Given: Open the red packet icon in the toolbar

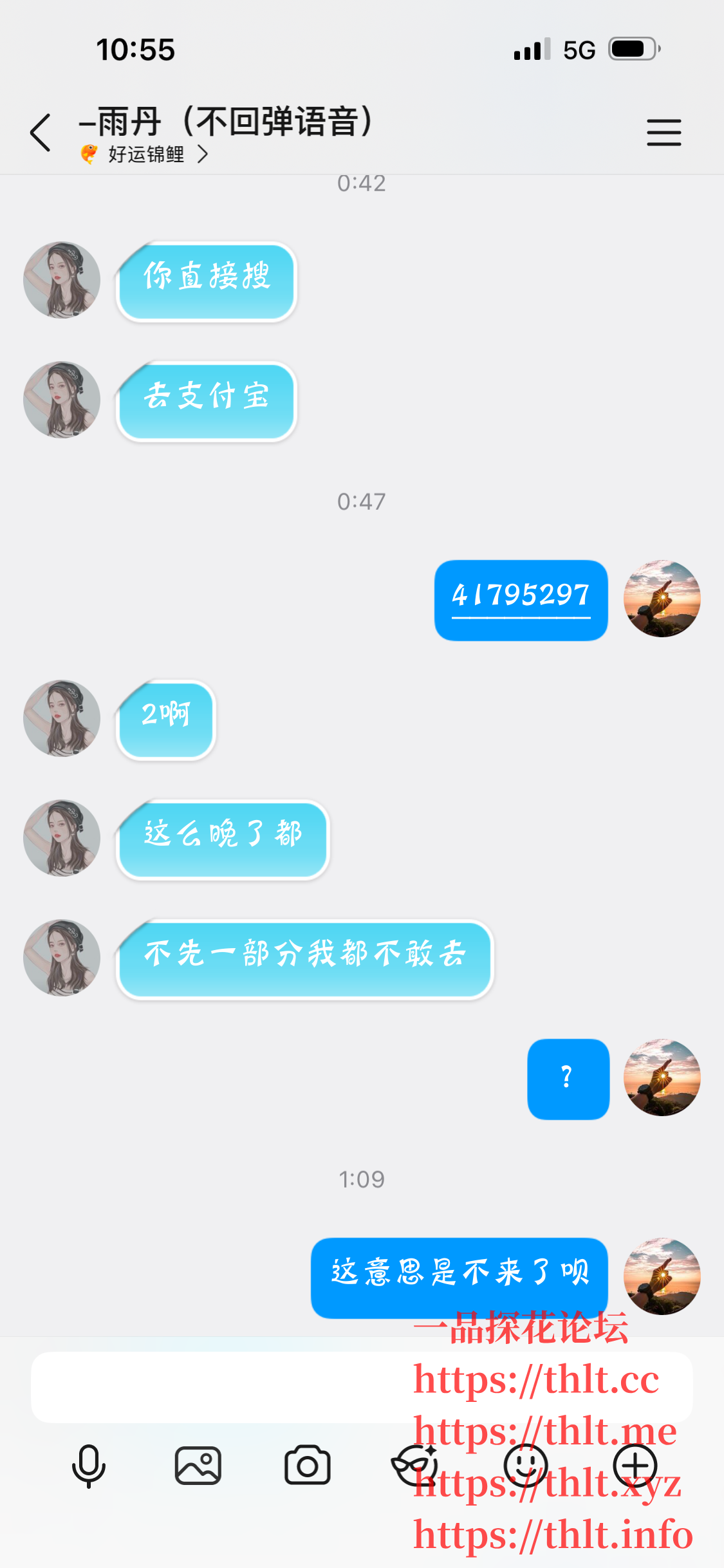Looking at the screenshot, I should 415,1466.
